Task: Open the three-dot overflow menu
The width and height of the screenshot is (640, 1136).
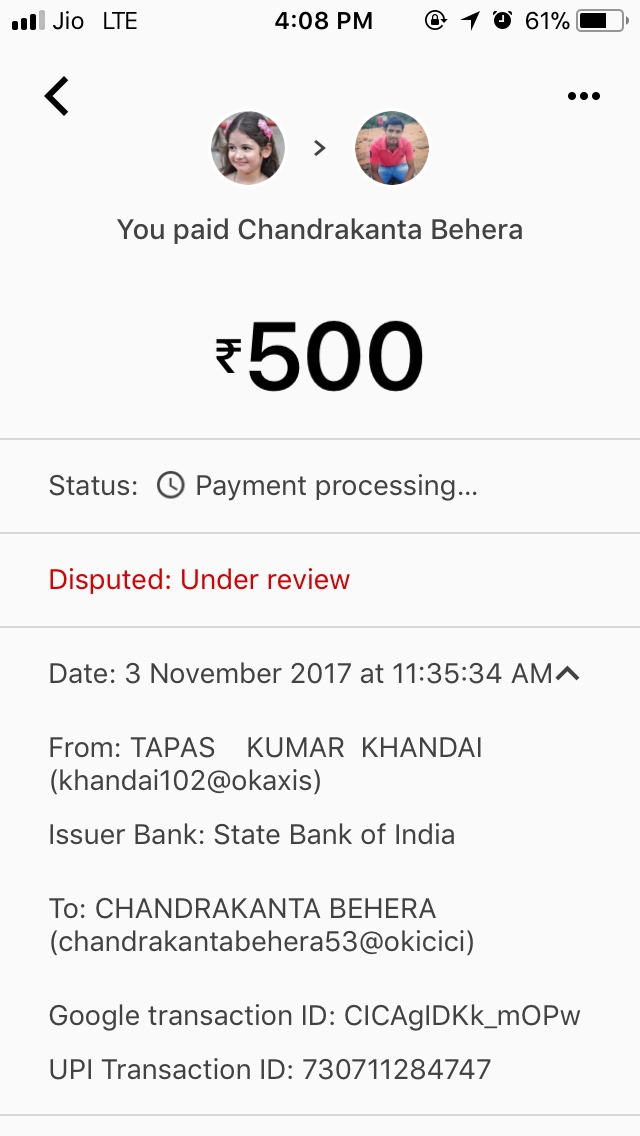Action: coord(583,96)
